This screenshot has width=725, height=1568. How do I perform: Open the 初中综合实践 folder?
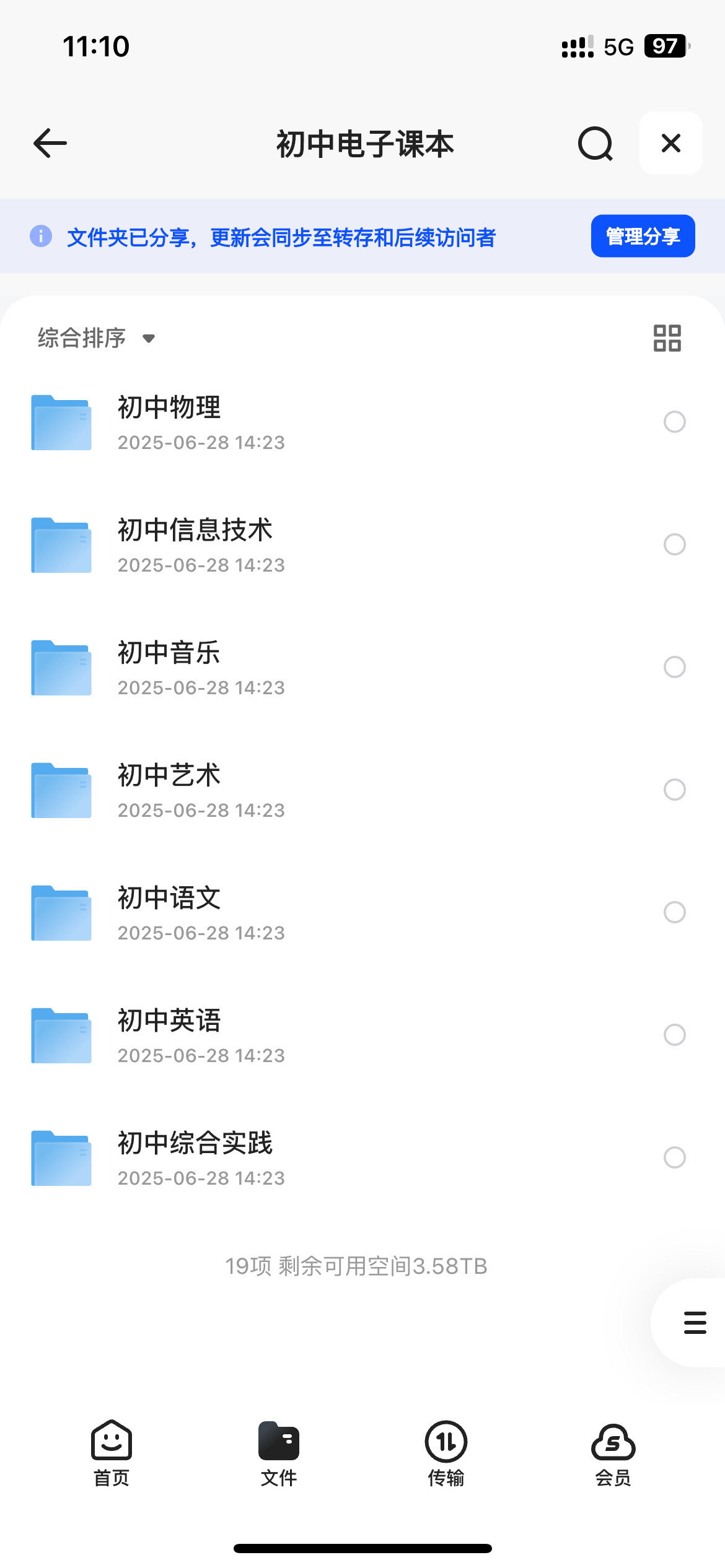pos(362,1158)
